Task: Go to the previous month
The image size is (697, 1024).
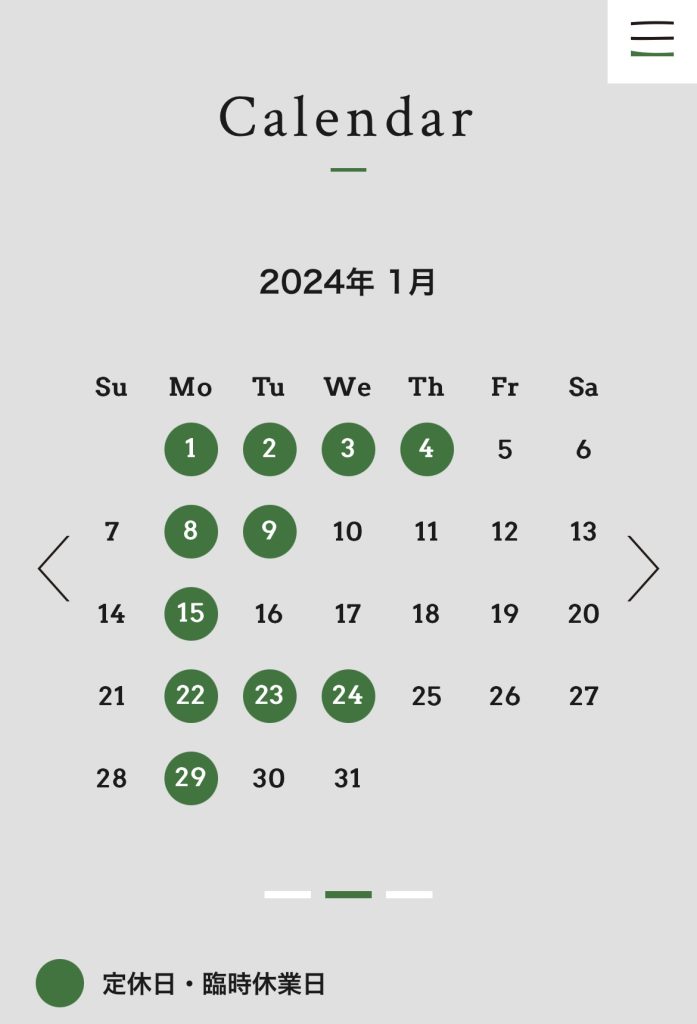Action: [54, 568]
